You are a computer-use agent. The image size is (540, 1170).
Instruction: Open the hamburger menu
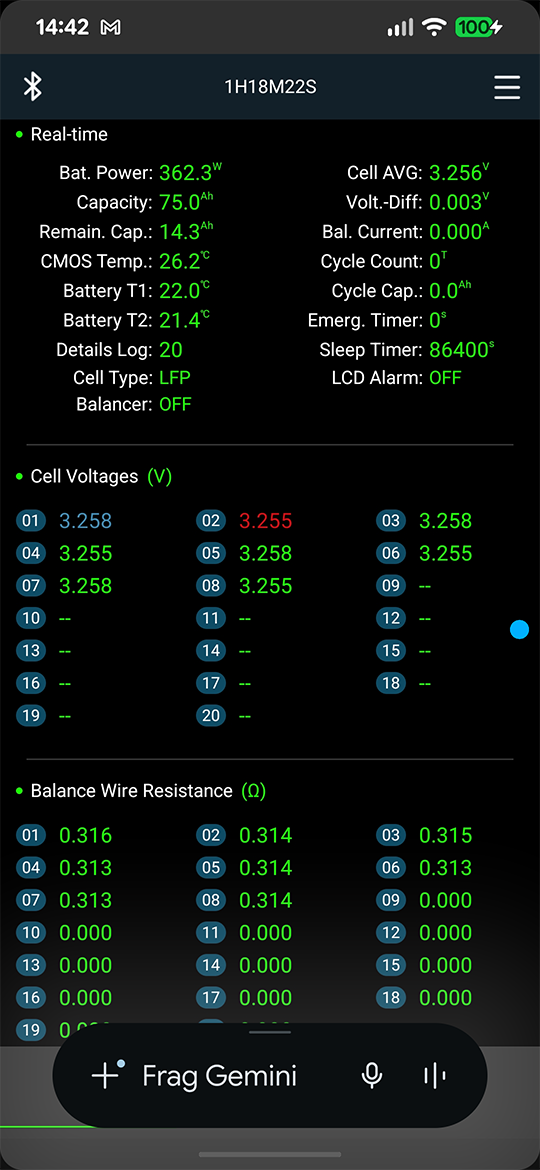[506, 87]
